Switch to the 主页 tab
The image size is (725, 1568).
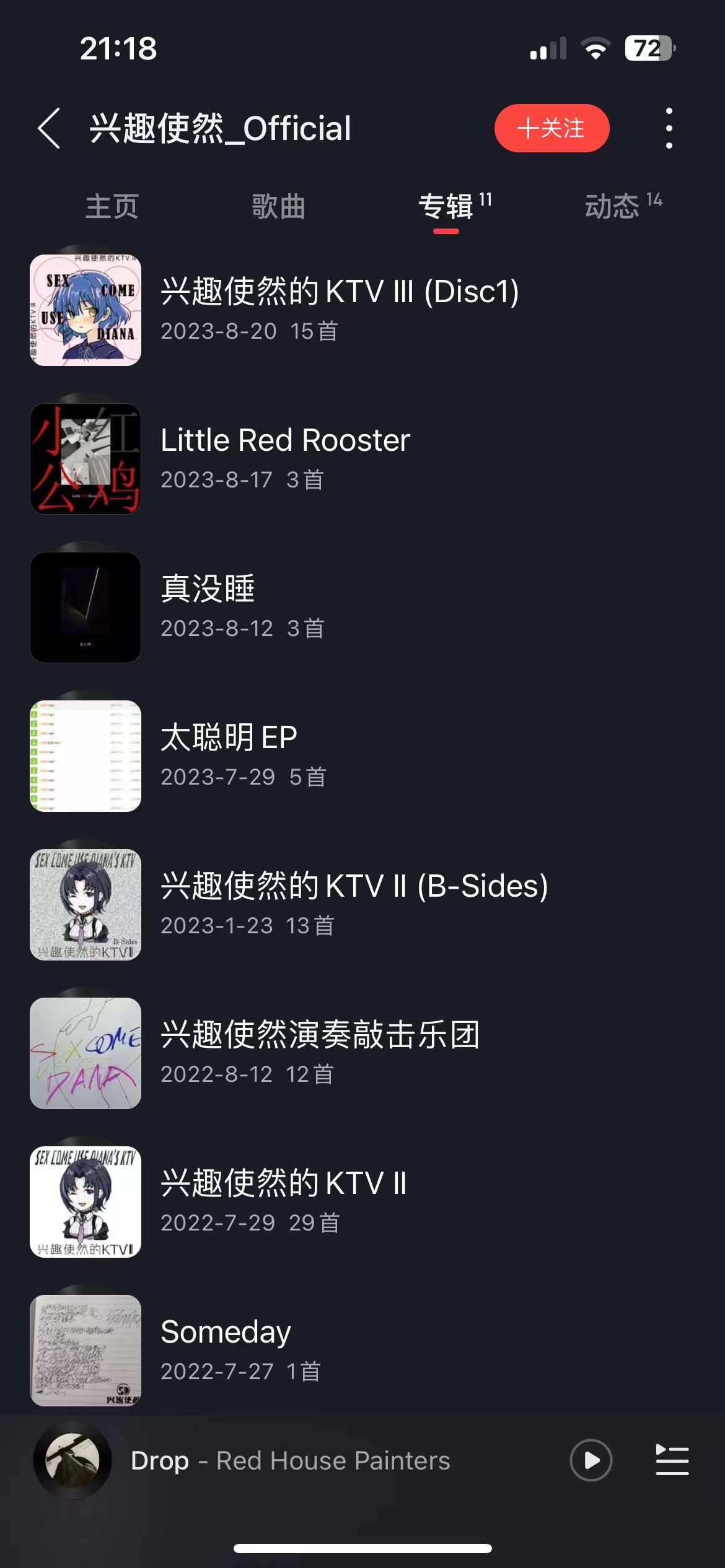[x=112, y=206]
